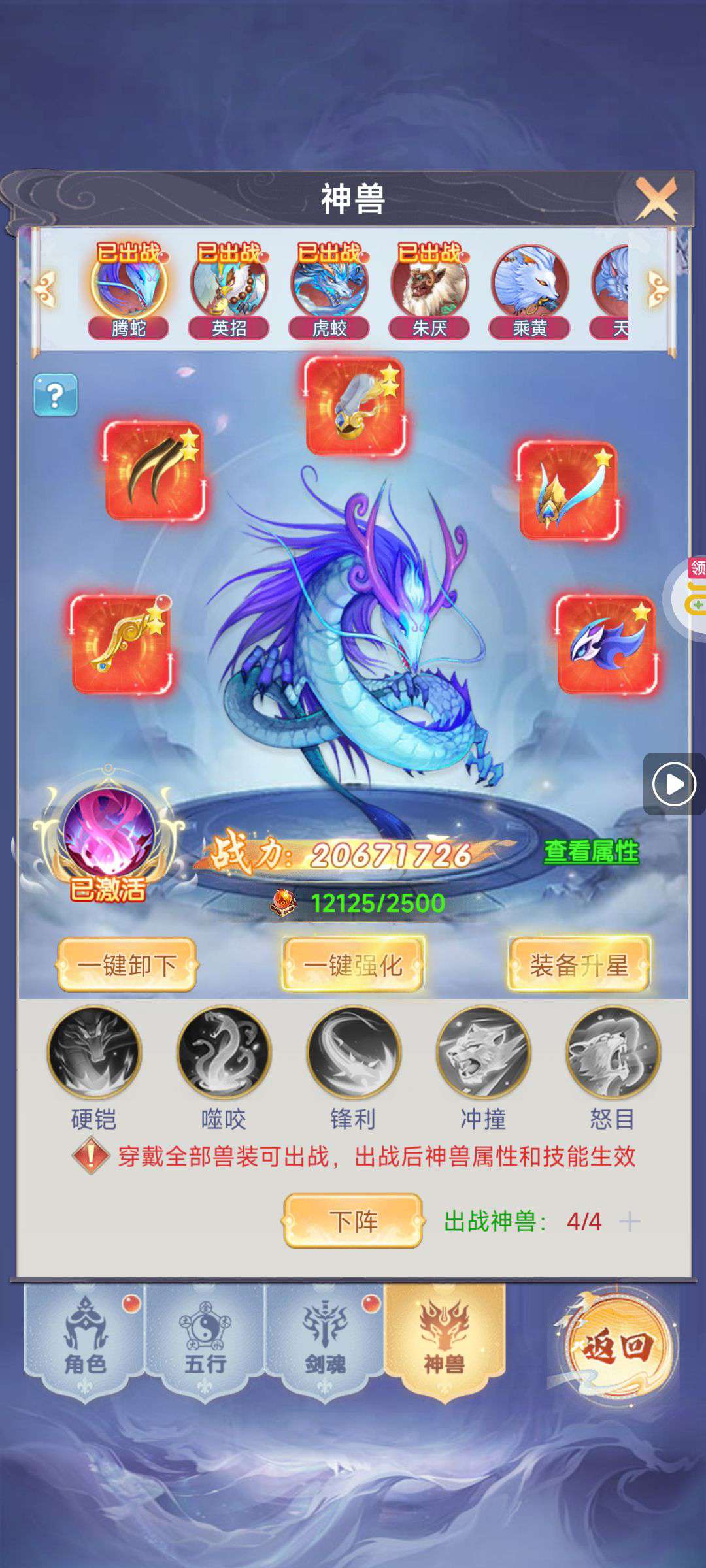Switch to the 五行 tab
The image size is (706, 1568).
(205, 1339)
